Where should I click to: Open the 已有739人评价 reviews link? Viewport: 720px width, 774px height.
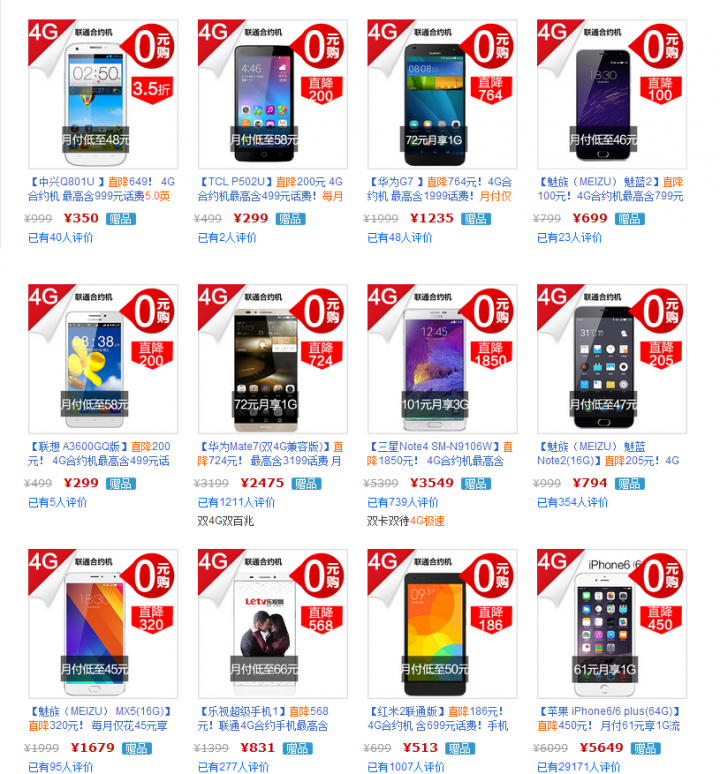tap(403, 502)
